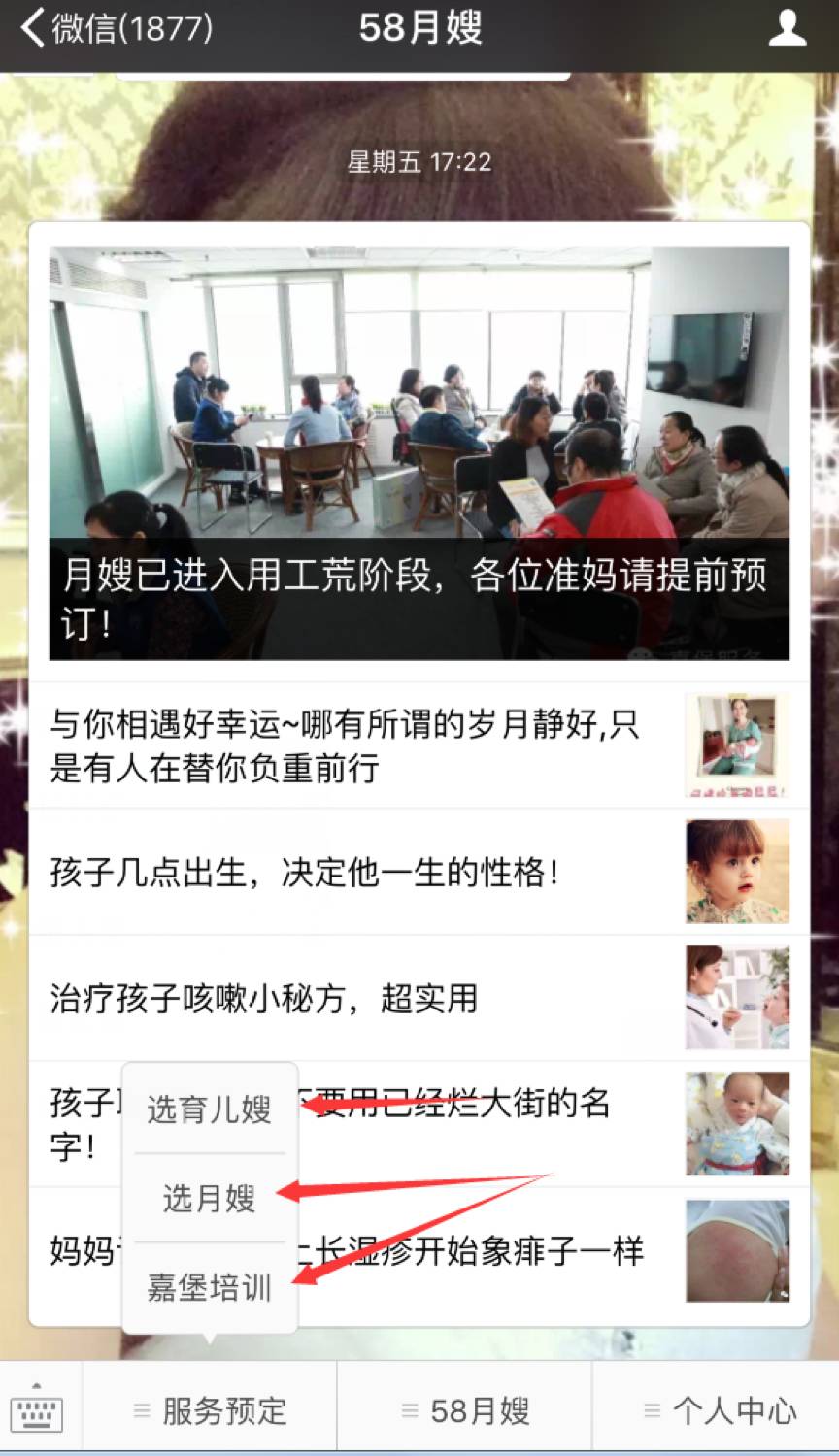Open the 个人中心 bottom menu
839x1456 pixels.
click(719, 1410)
